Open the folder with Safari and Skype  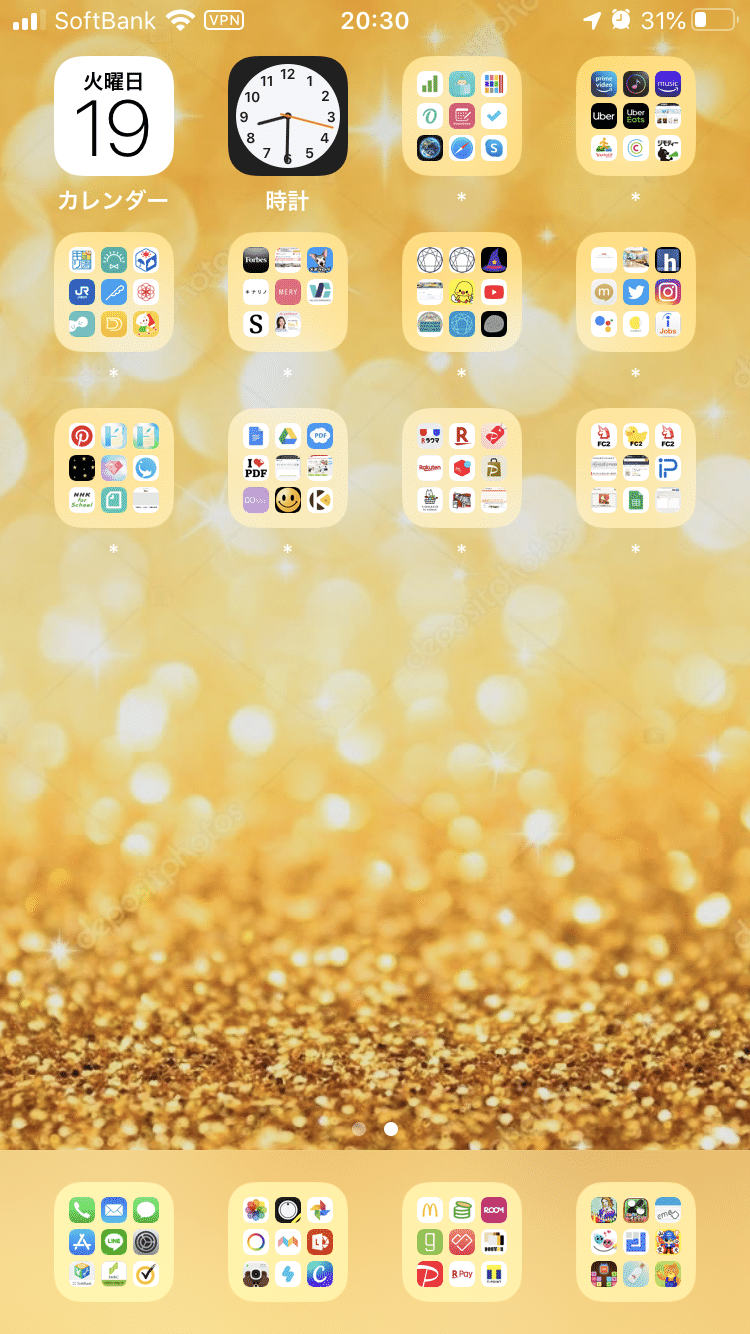(x=461, y=116)
